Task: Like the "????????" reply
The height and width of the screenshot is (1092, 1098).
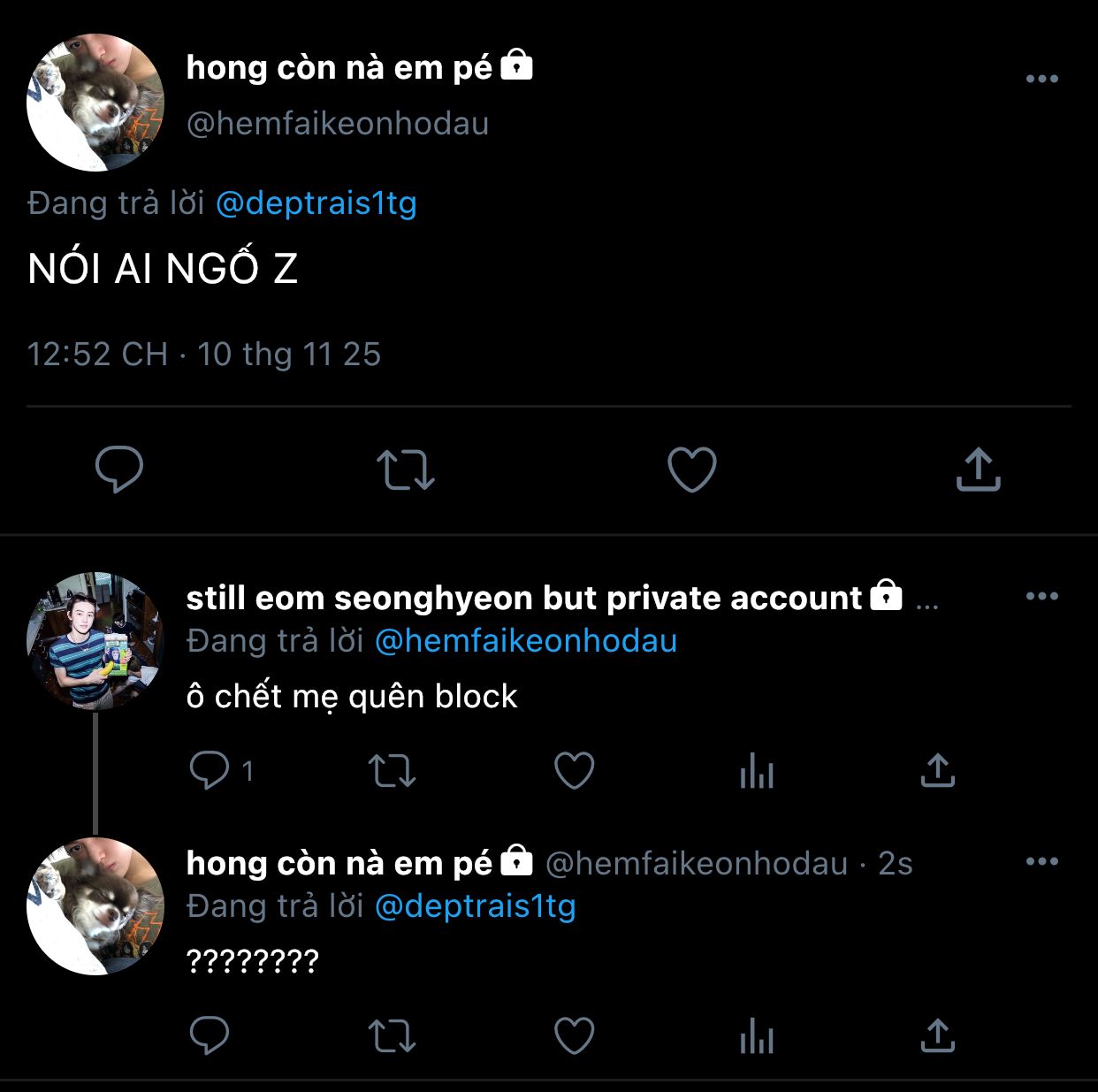Action: pyautogui.click(x=574, y=1035)
